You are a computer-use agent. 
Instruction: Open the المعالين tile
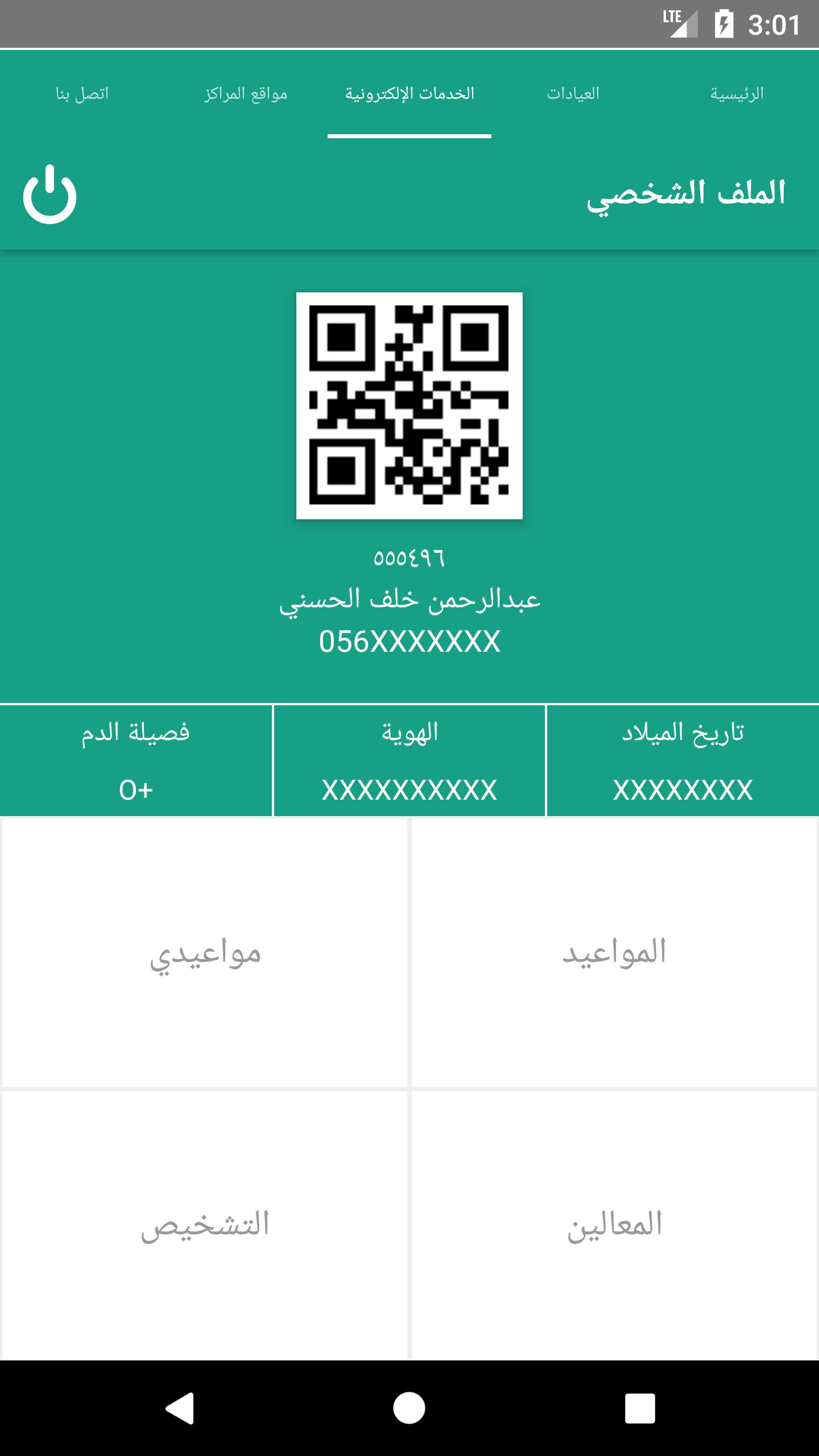pyautogui.click(x=614, y=1226)
